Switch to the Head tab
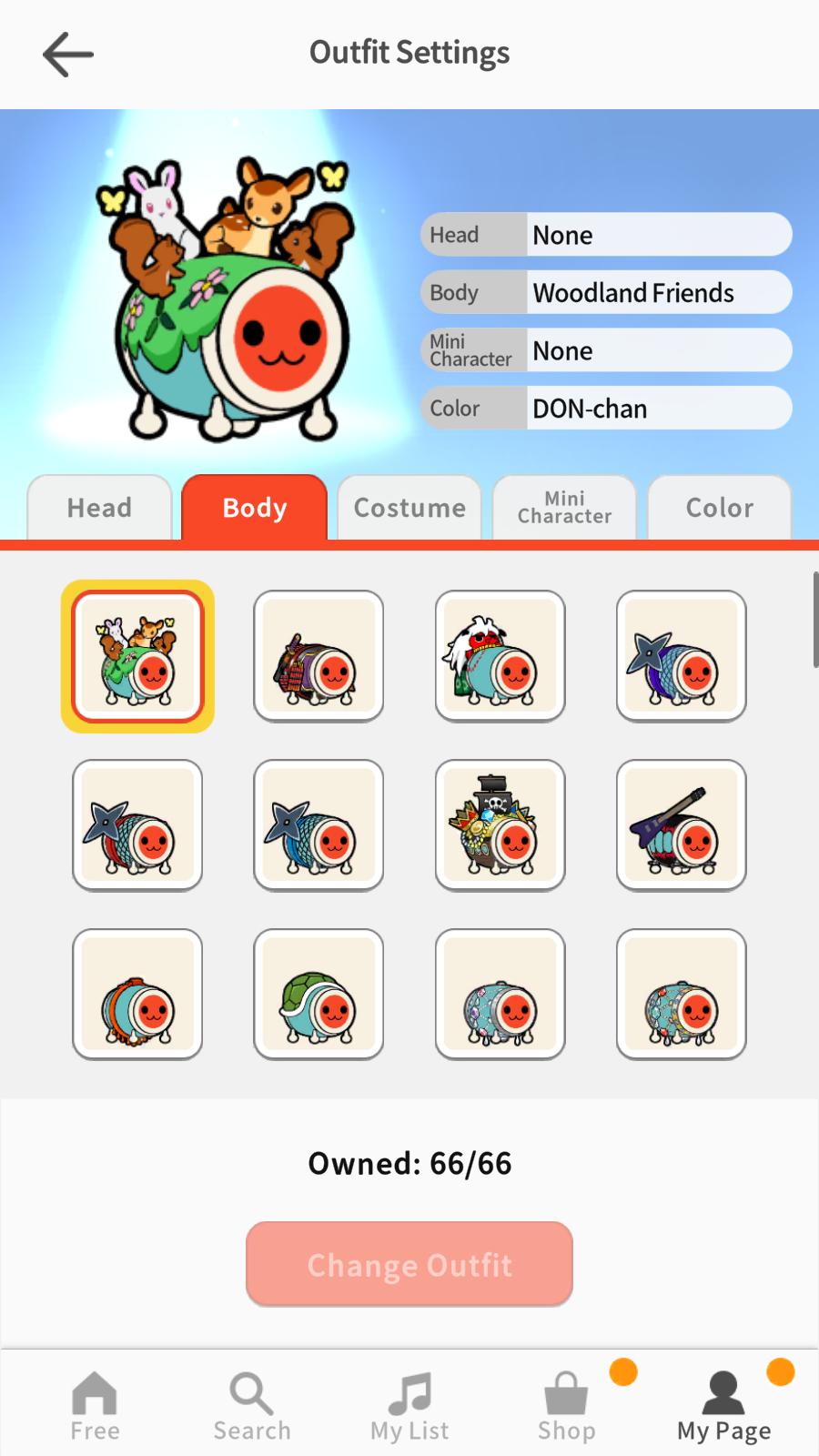Screen dimensions: 819x1456 (99, 508)
